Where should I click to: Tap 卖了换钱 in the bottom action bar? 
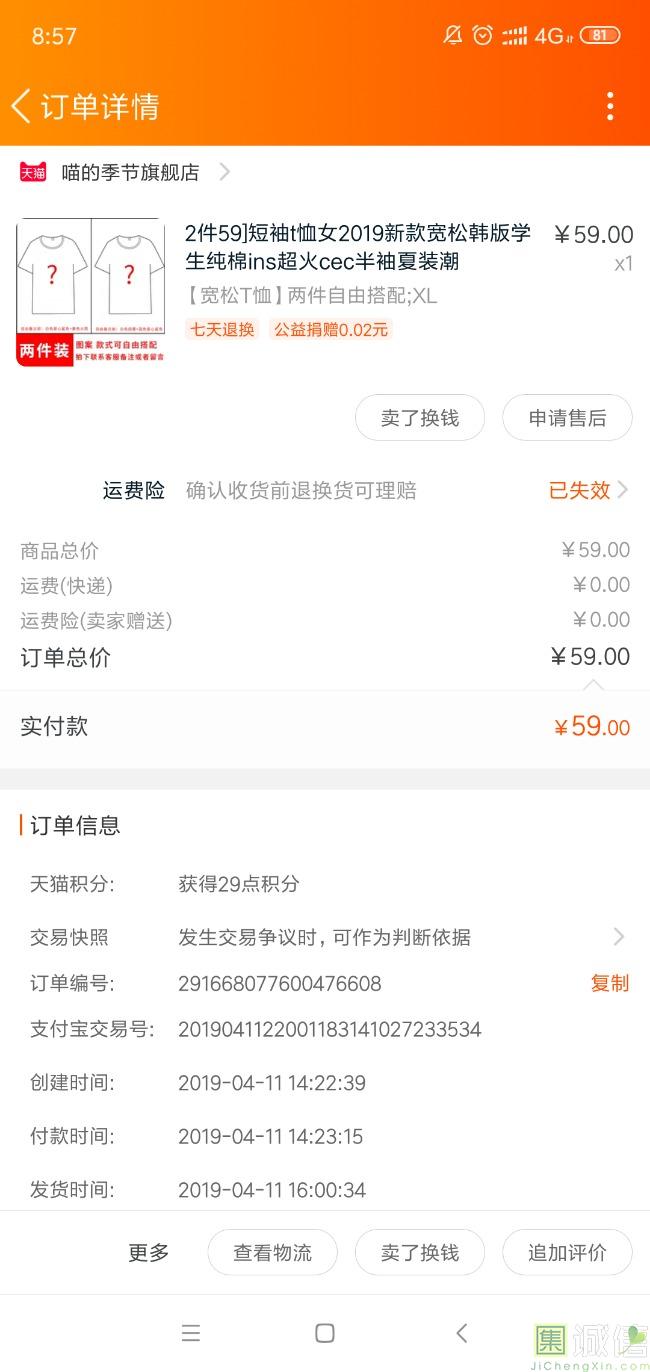(419, 1252)
